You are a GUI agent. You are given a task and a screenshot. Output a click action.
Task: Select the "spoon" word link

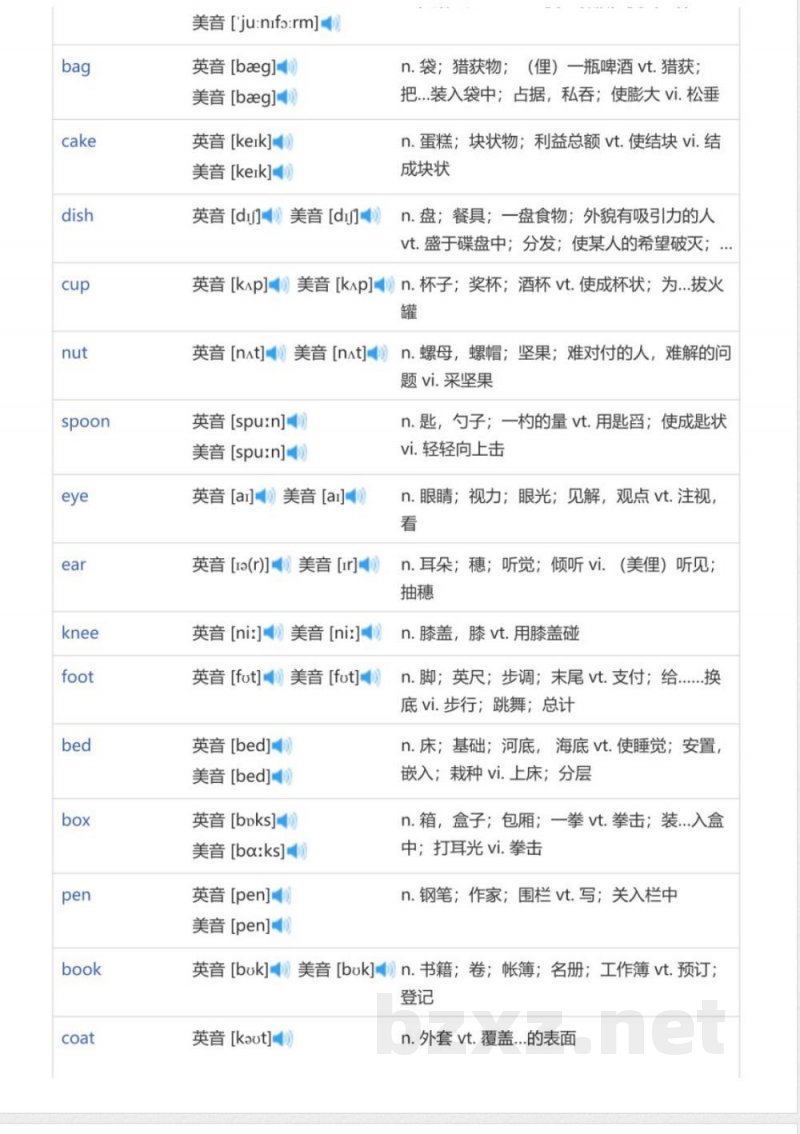click(85, 421)
